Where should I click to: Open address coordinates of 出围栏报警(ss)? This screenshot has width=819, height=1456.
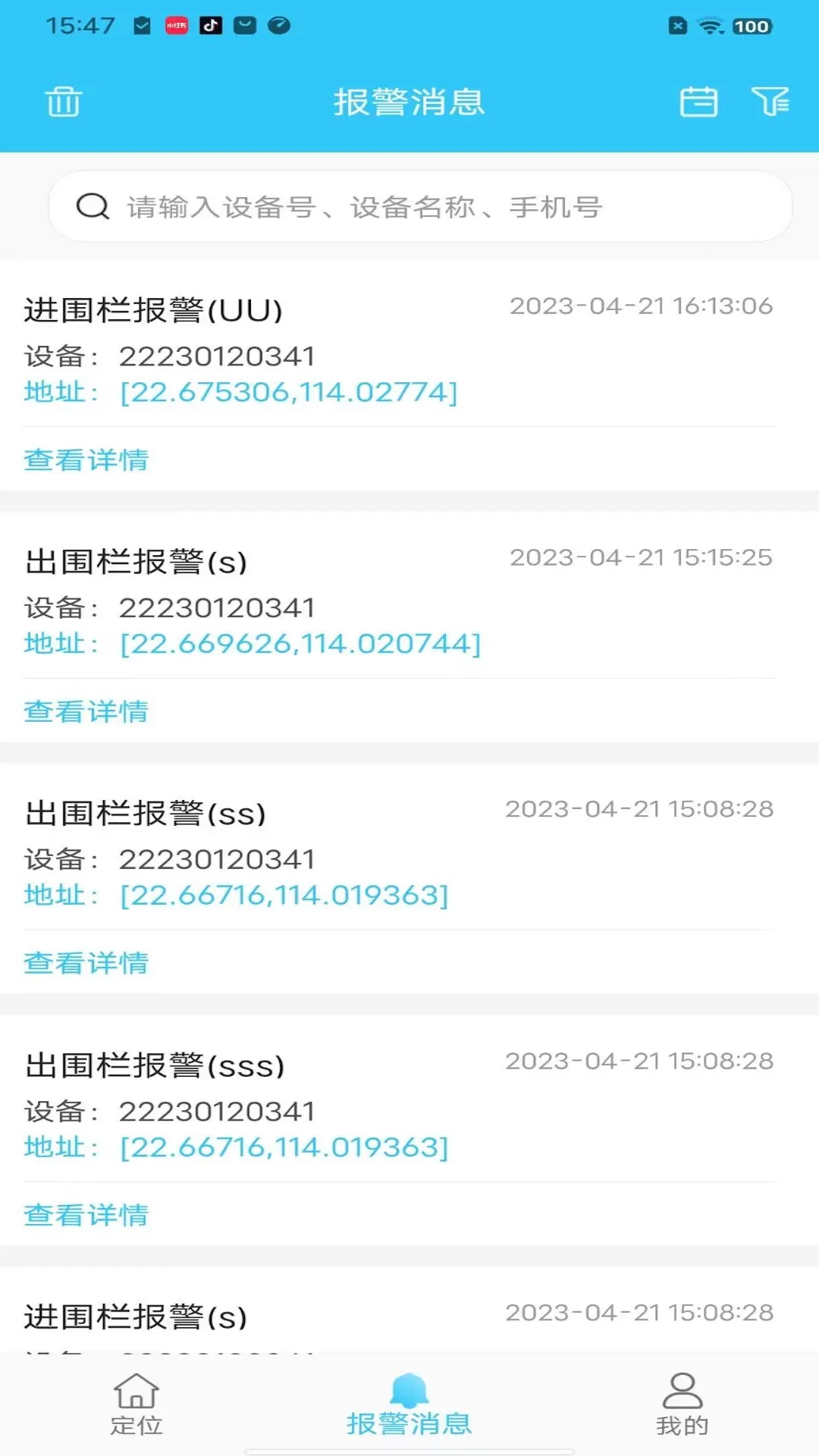pyautogui.click(x=284, y=894)
